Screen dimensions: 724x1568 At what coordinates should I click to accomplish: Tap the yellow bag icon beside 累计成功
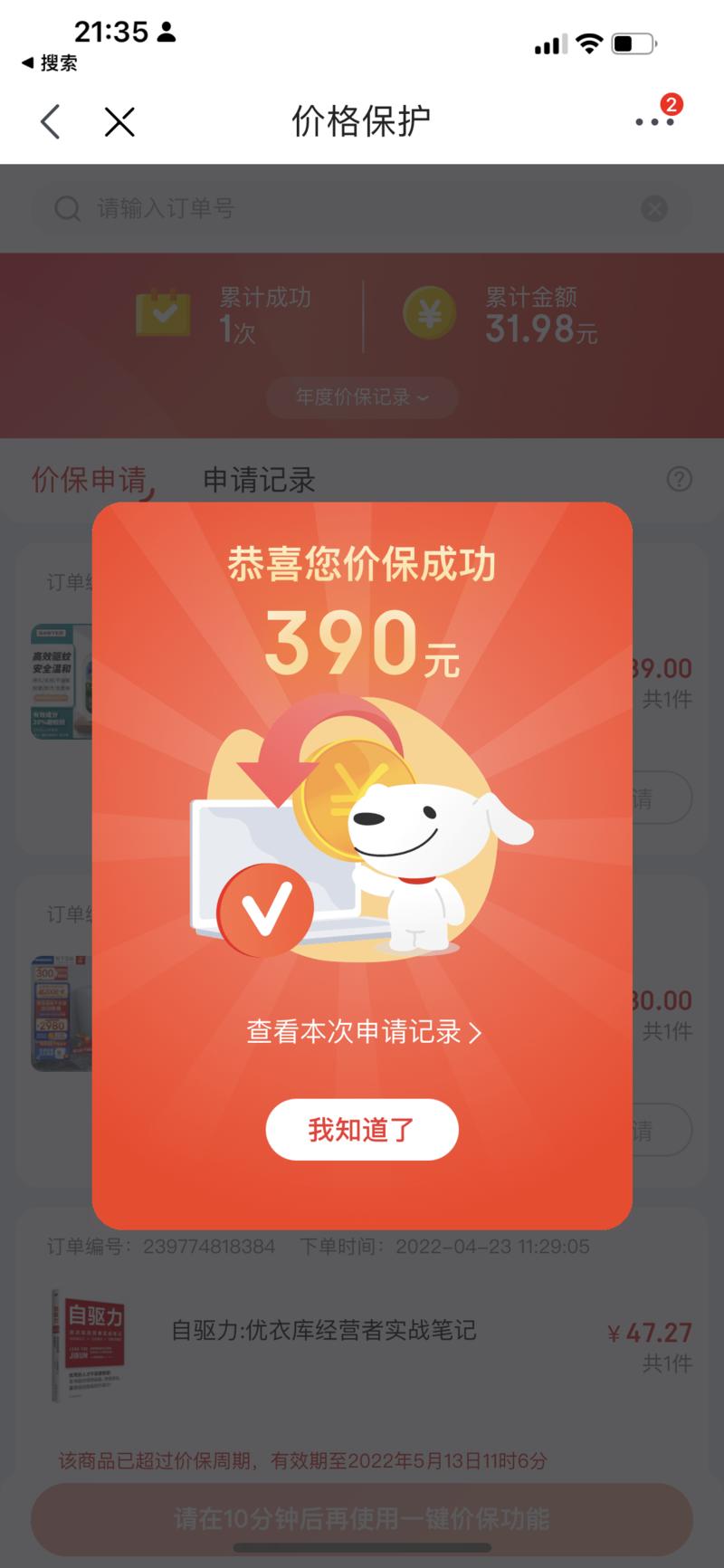[165, 315]
